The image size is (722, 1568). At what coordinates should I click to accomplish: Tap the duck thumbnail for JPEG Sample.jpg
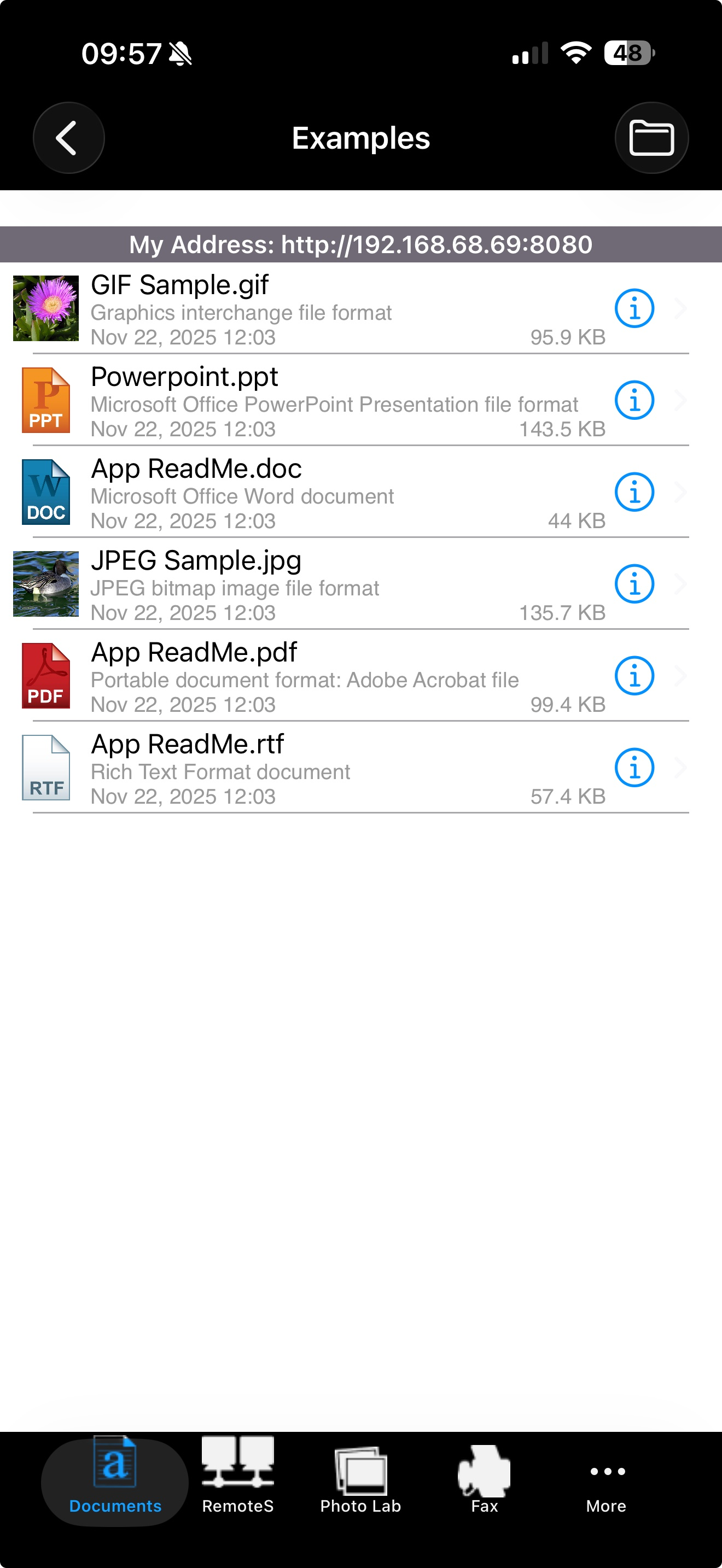tap(45, 584)
